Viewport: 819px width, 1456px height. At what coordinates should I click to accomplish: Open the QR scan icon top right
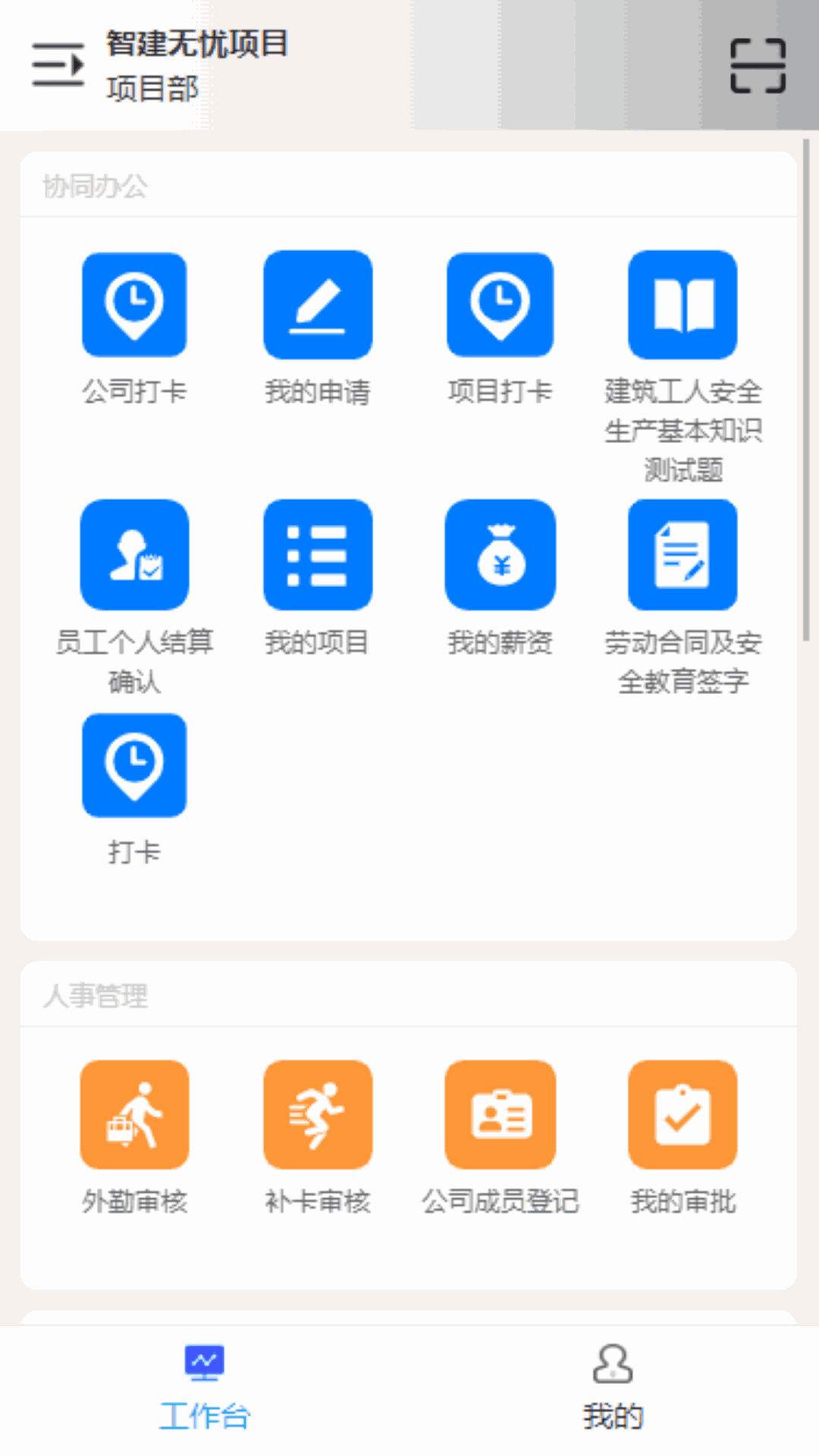[761, 67]
